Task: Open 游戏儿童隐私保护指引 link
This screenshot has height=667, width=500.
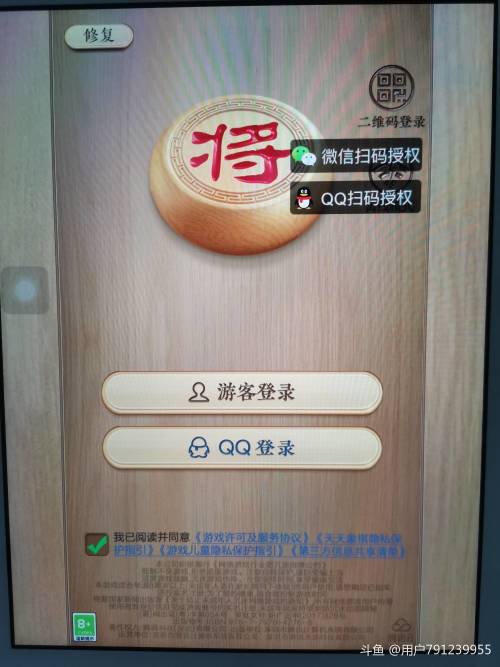Action: click(220, 551)
